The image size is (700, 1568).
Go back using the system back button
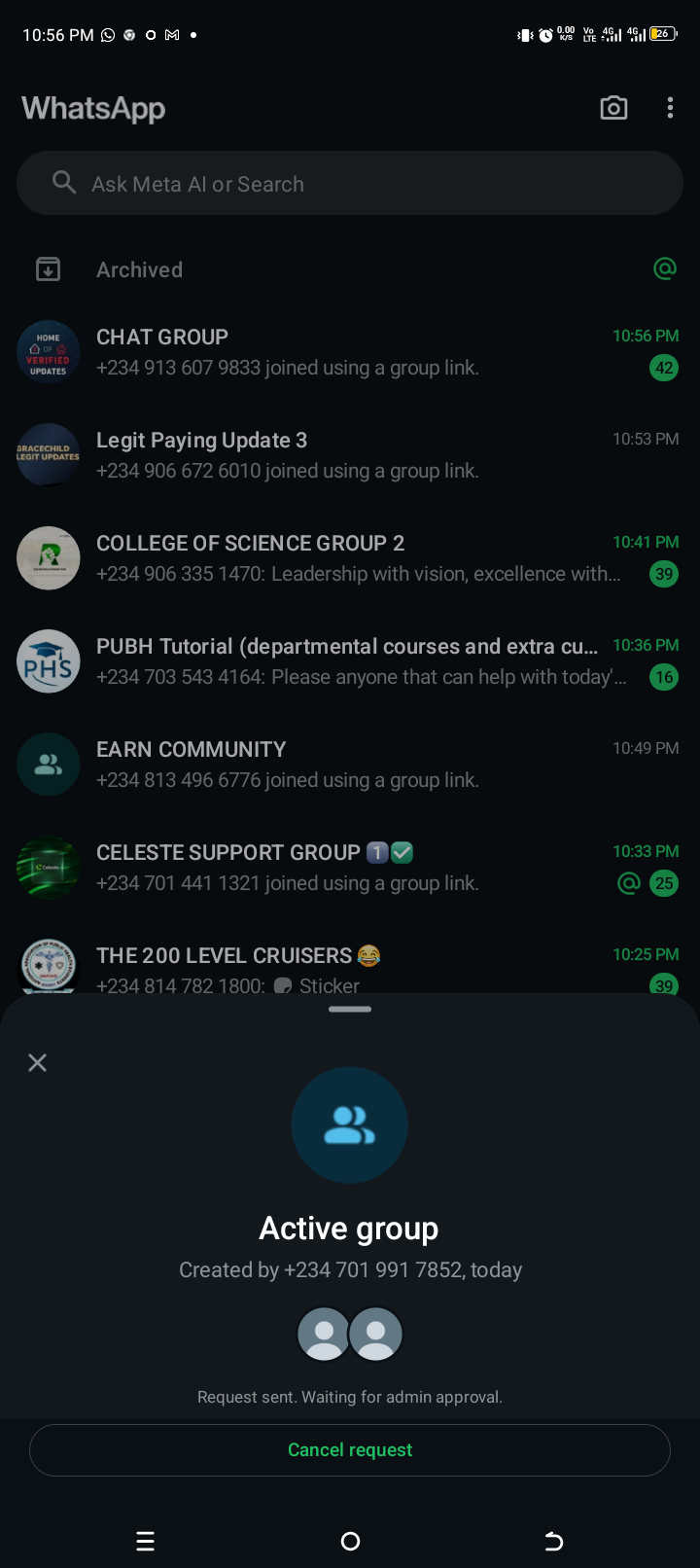click(x=554, y=1541)
